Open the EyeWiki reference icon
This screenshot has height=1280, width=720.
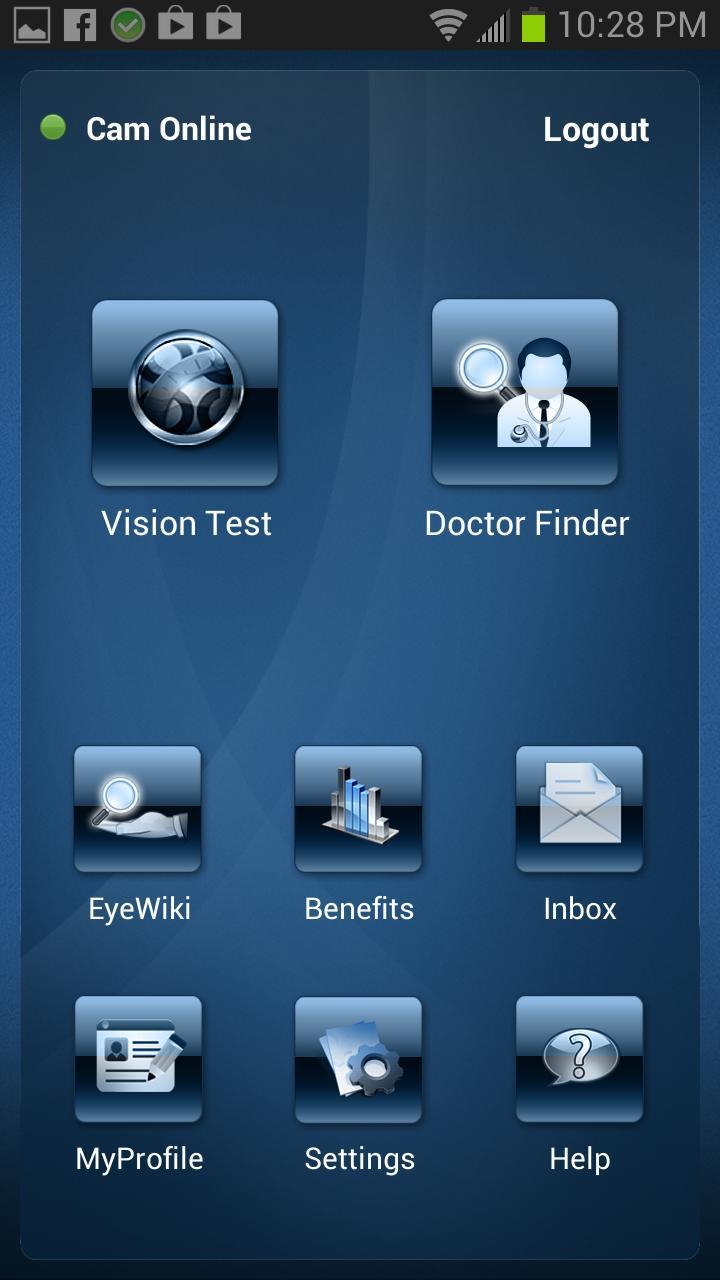click(x=137, y=809)
